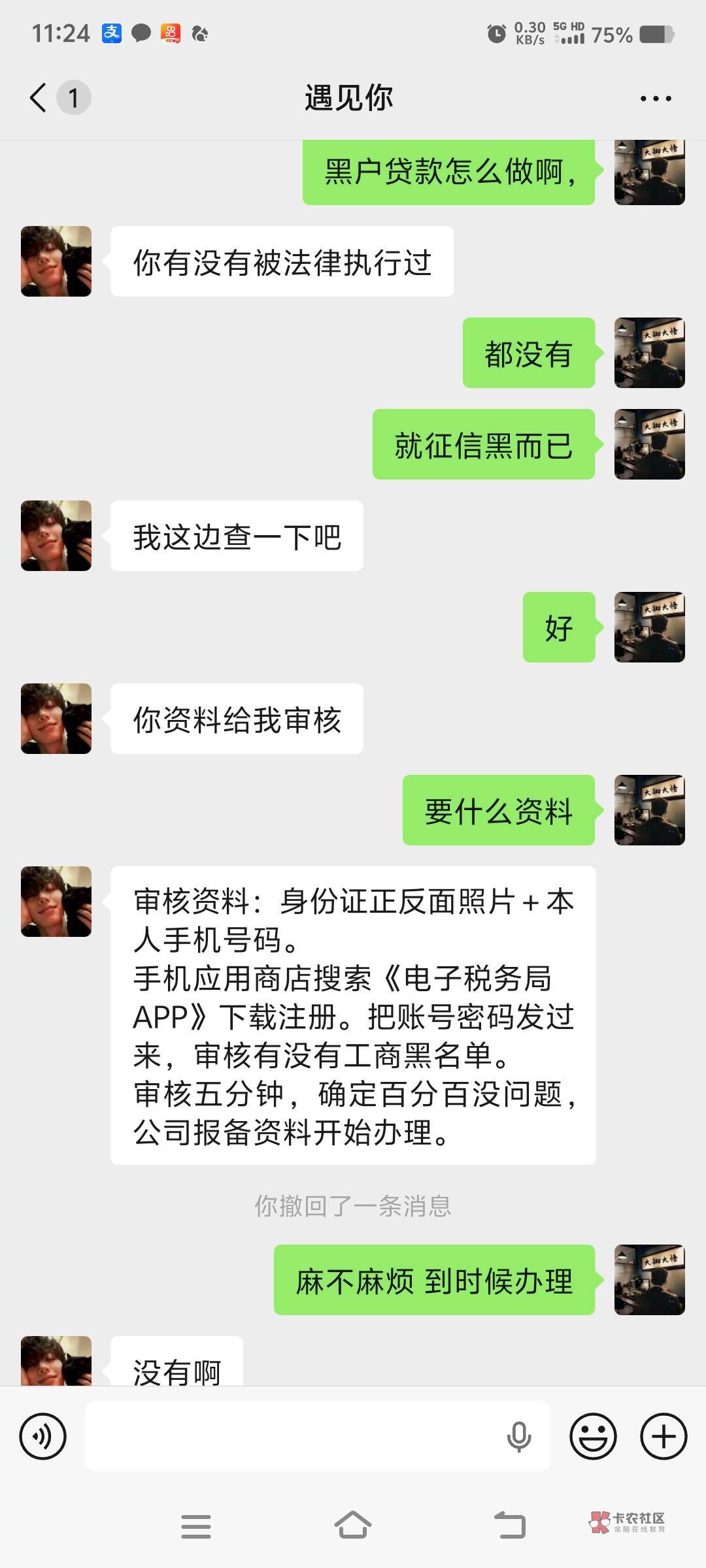Viewport: 706px width, 1568px height.
Task: Go back to the chat list
Action: click(39, 98)
